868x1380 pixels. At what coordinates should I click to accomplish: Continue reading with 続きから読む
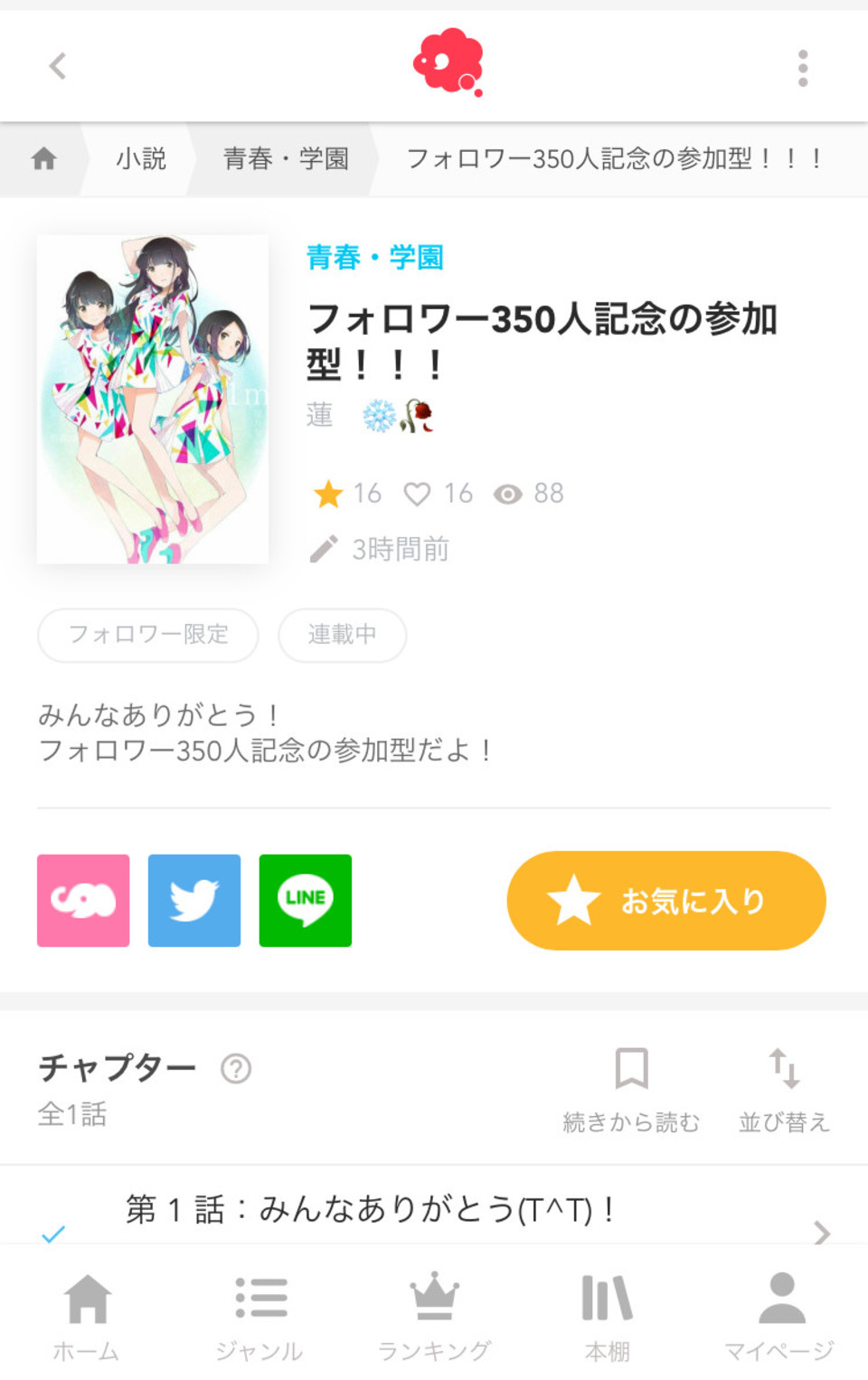(x=631, y=1090)
